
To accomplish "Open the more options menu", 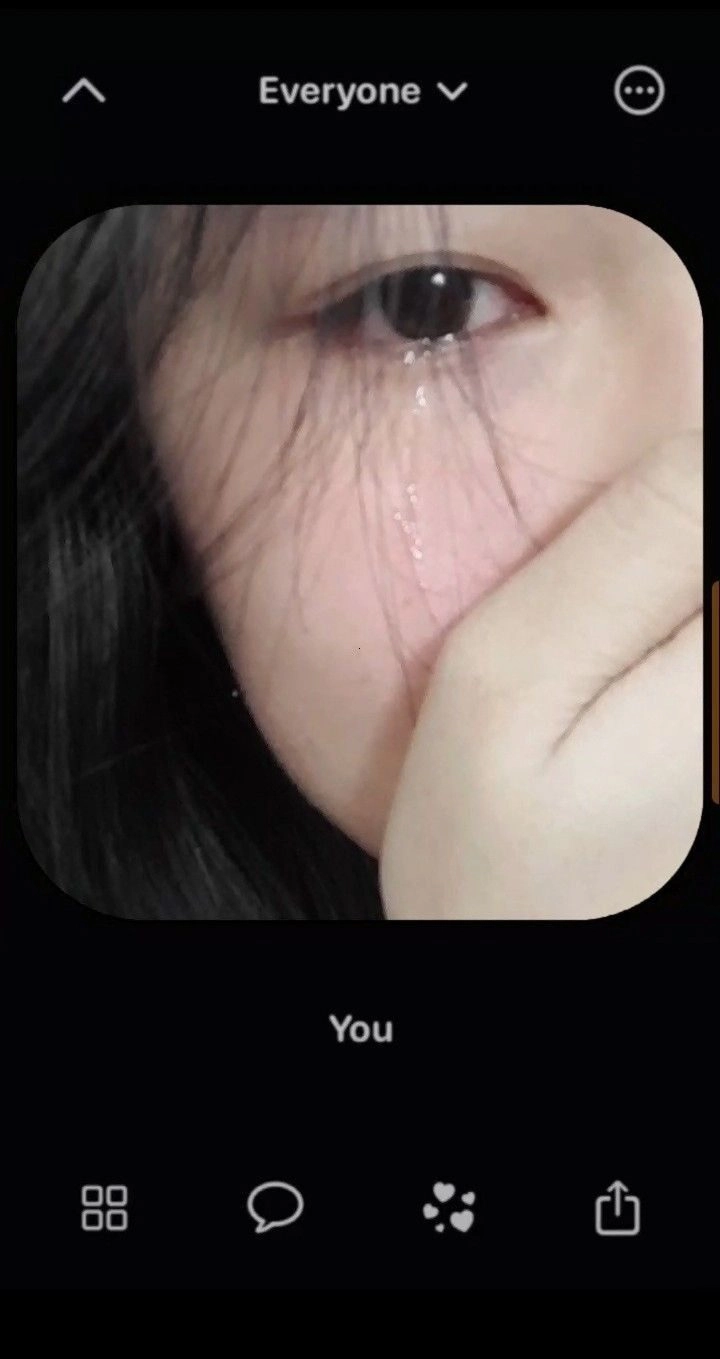I will (x=638, y=92).
